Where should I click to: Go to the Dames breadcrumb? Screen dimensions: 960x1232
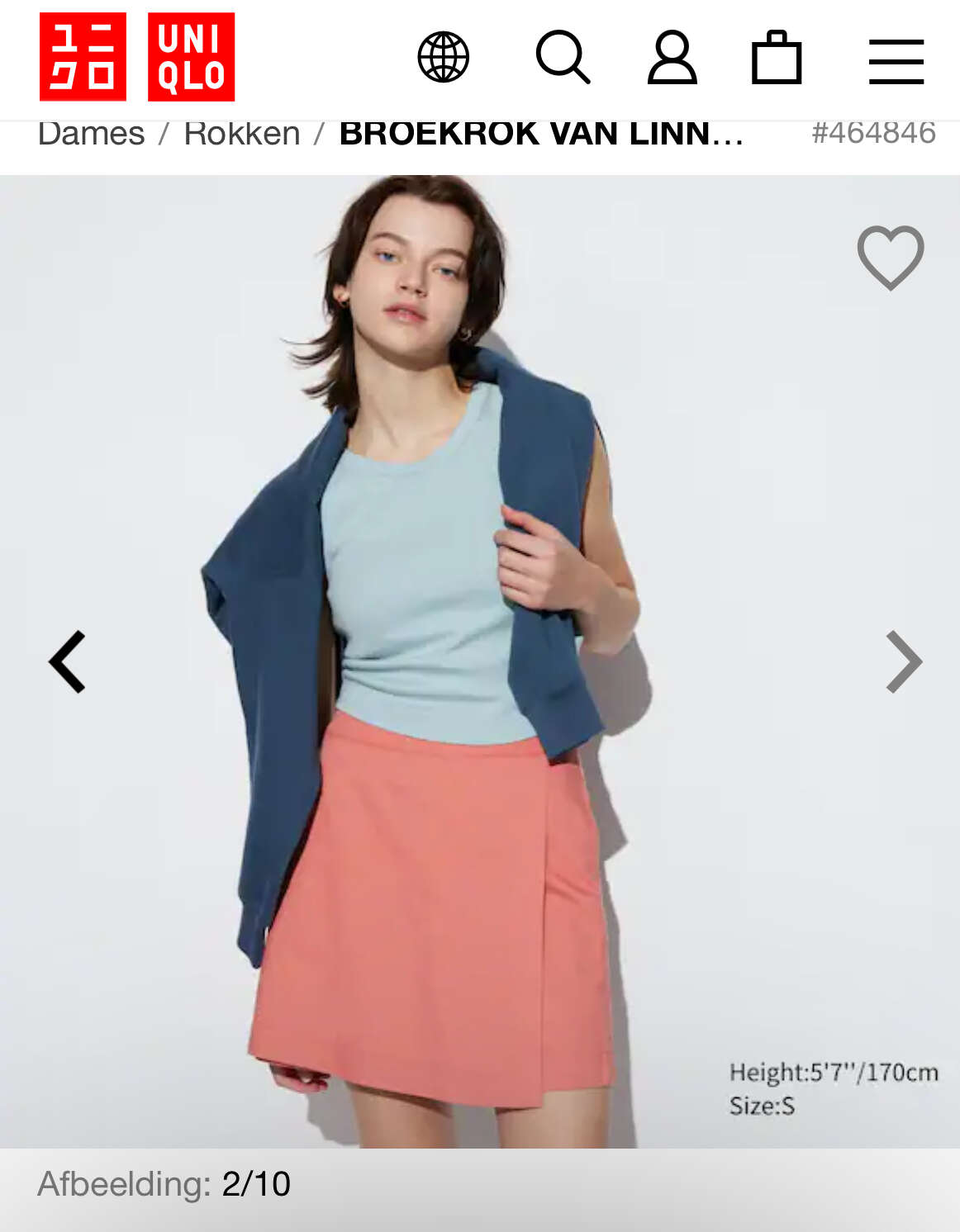click(x=91, y=134)
